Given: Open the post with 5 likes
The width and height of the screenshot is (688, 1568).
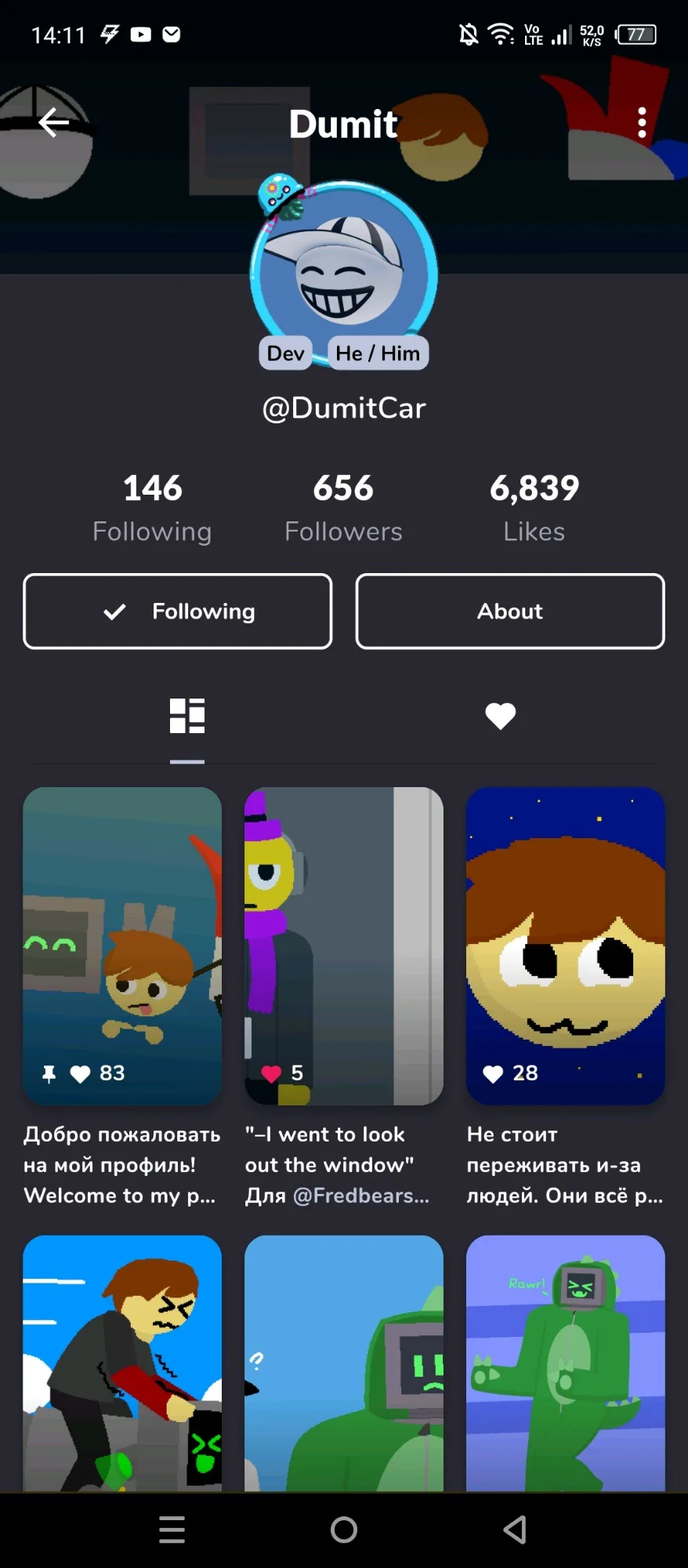Looking at the screenshot, I should click(x=344, y=946).
